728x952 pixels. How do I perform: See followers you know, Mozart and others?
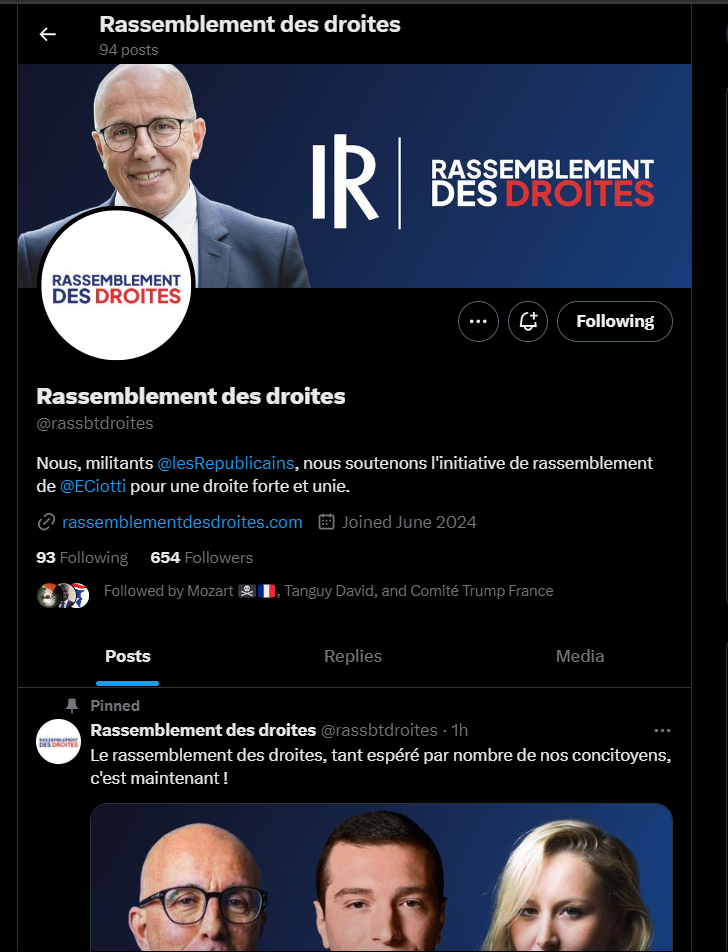click(x=327, y=591)
